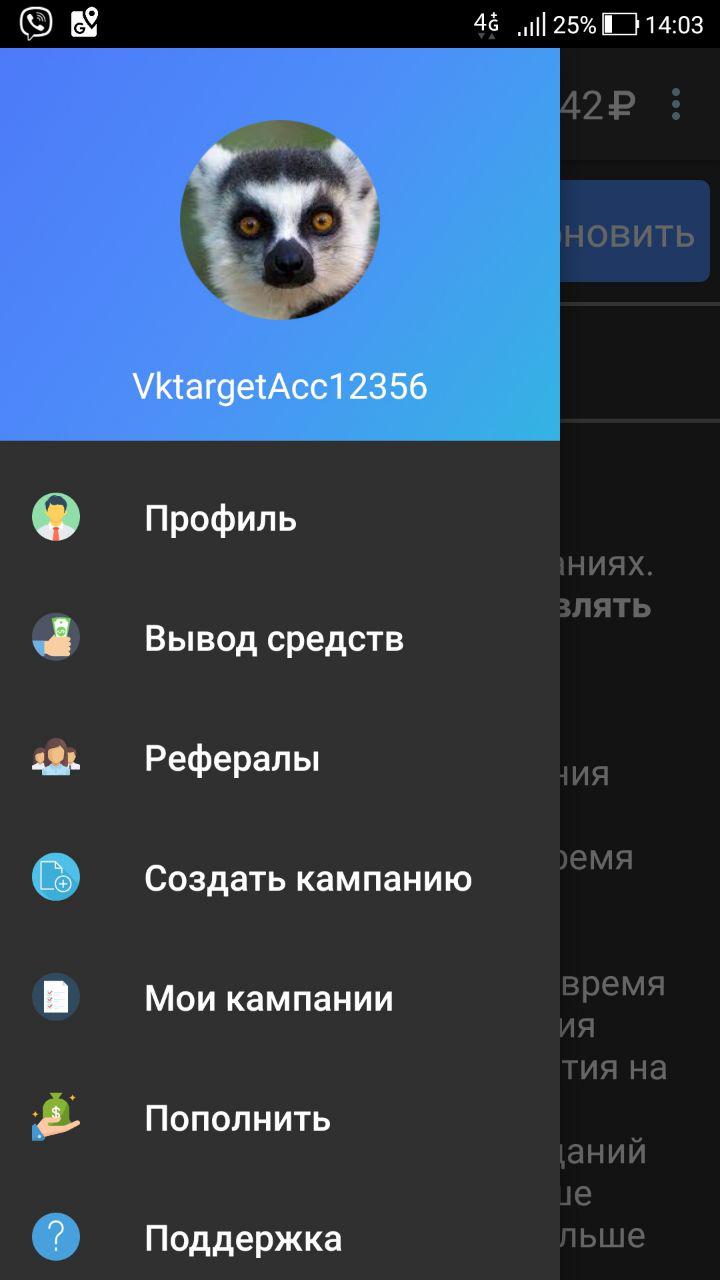Select Создать кампанию
720x1280 pixels.
pyautogui.click(x=280, y=878)
